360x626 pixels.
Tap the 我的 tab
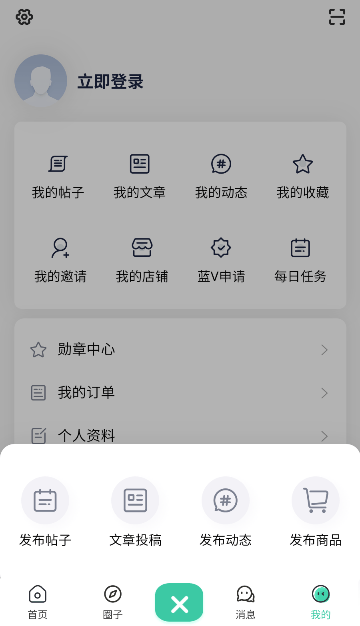coord(320,602)
